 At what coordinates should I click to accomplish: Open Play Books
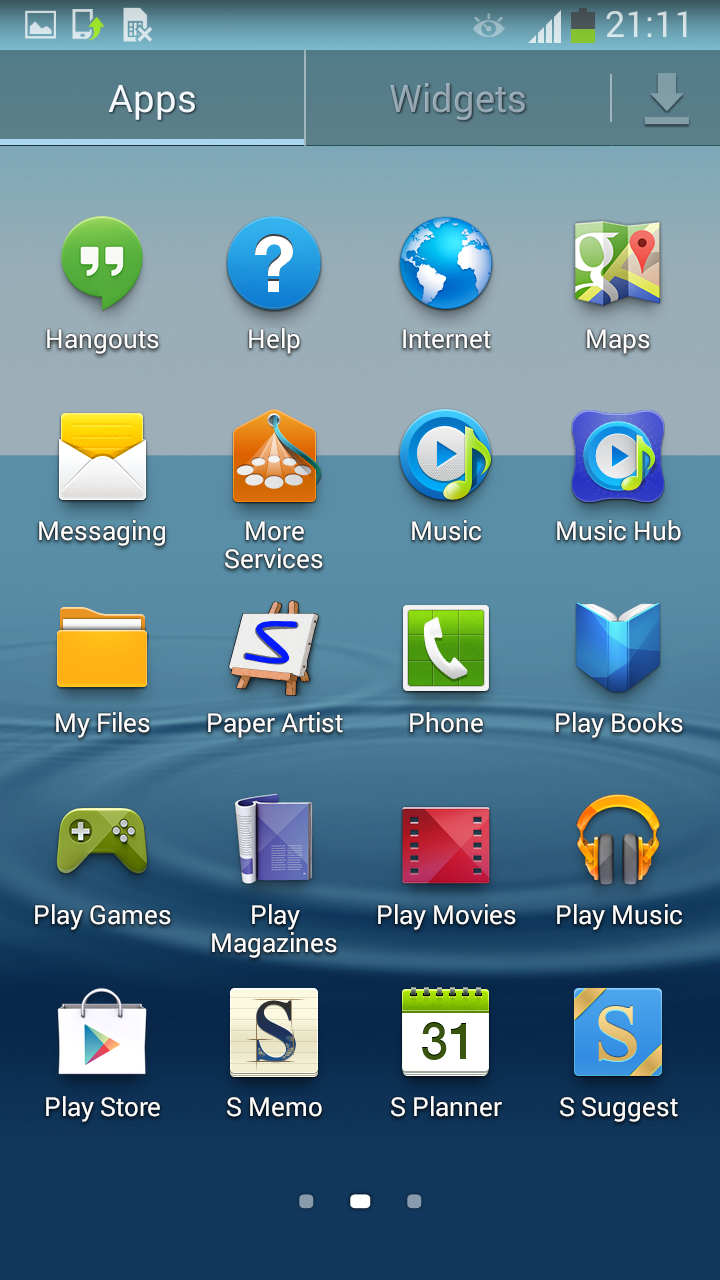[618, 648]
